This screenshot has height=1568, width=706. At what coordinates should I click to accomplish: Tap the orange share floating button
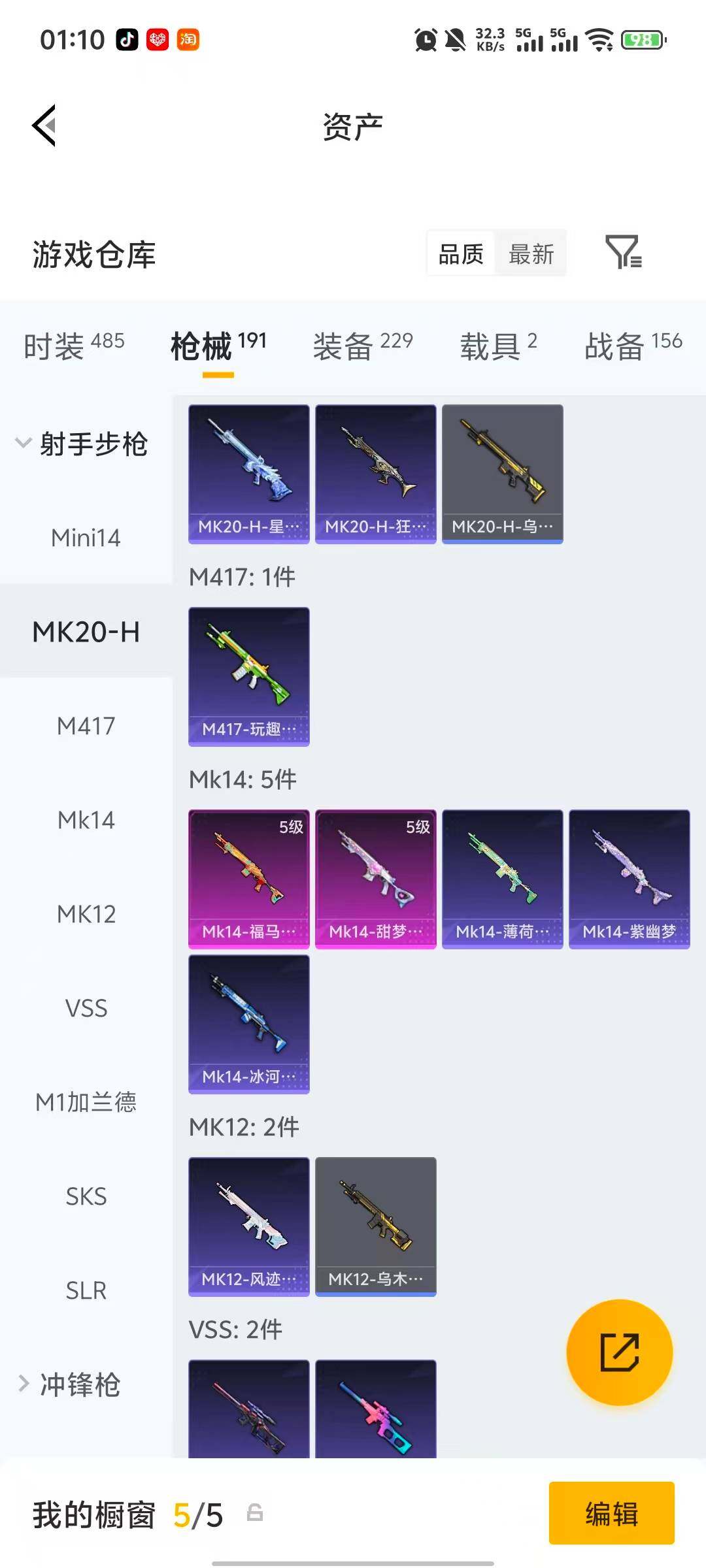619,1352
